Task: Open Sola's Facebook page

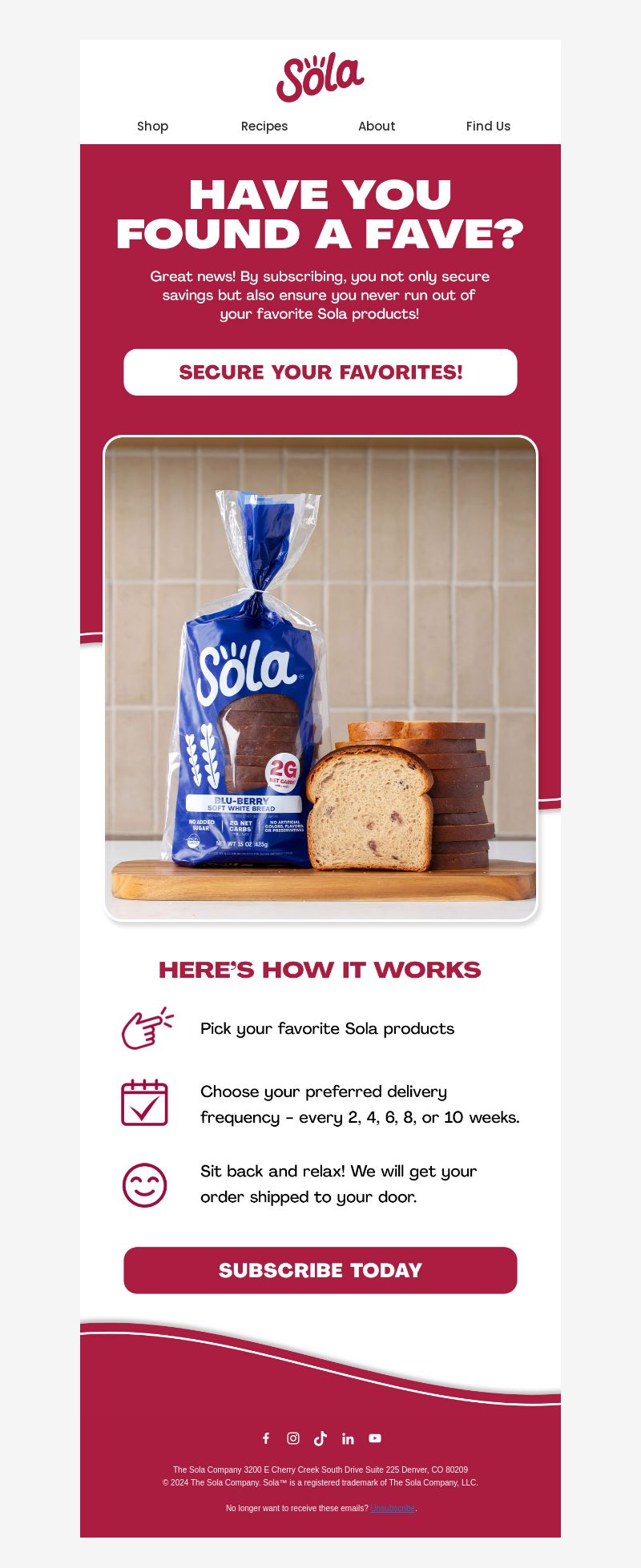Action: point(266,1438)
